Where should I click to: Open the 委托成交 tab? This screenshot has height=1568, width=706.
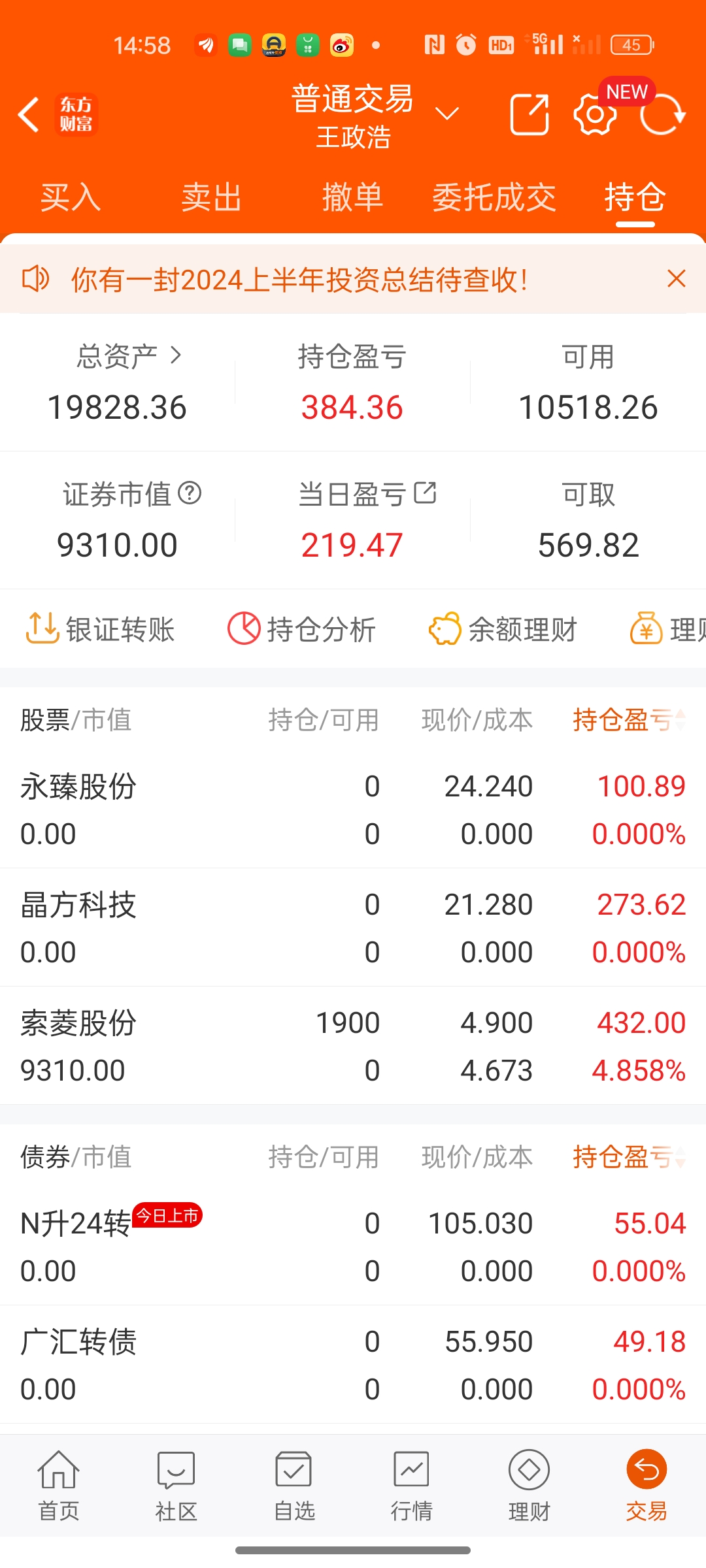click(494, 197)
